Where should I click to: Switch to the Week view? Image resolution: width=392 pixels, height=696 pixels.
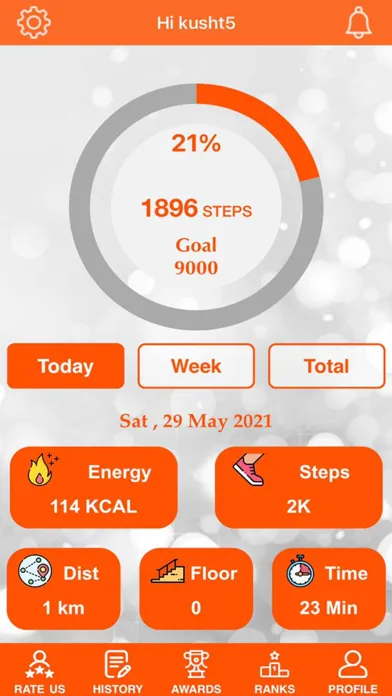click(x=196, y=366)
